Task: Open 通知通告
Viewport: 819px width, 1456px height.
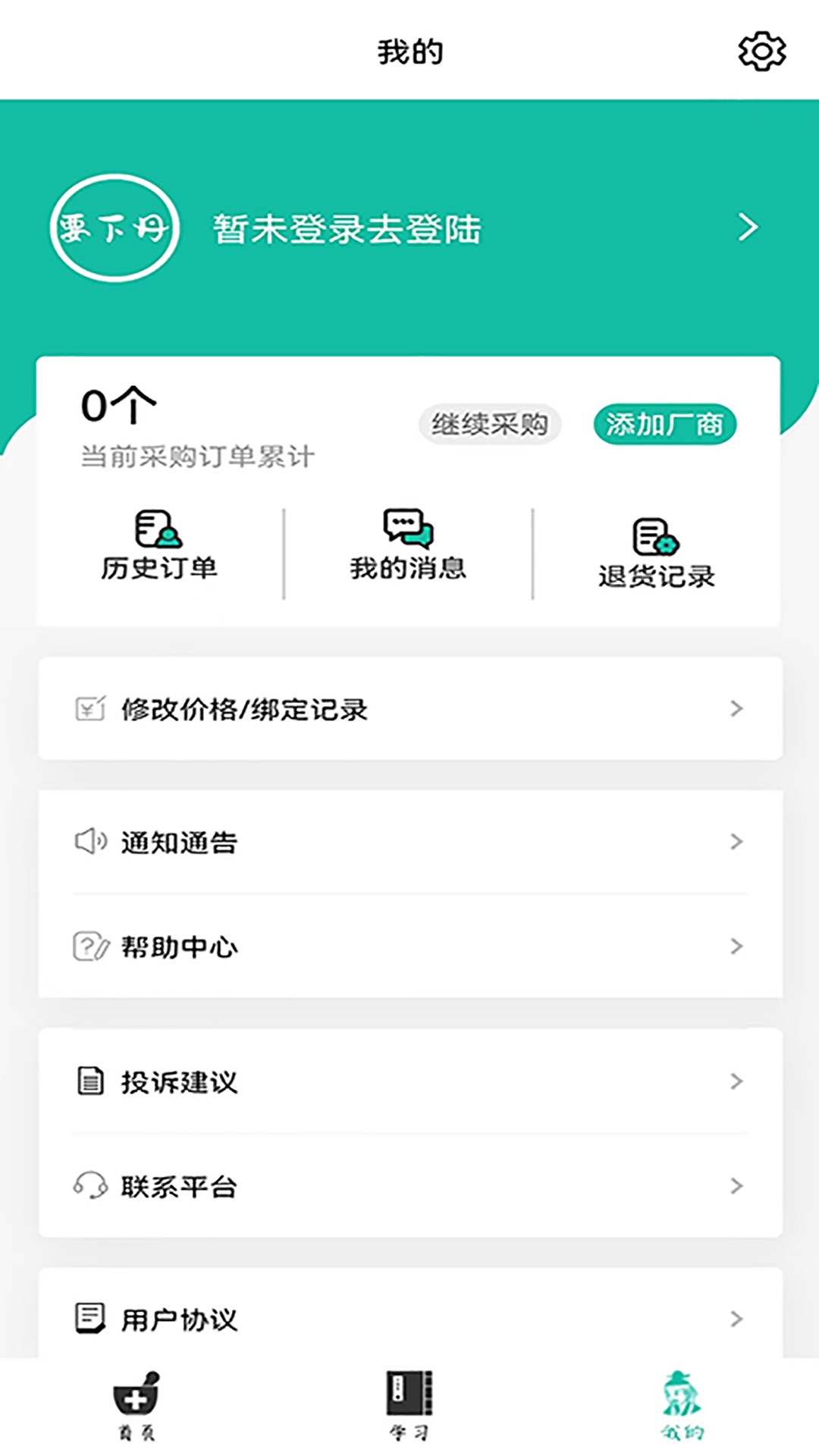Action: 410,842
